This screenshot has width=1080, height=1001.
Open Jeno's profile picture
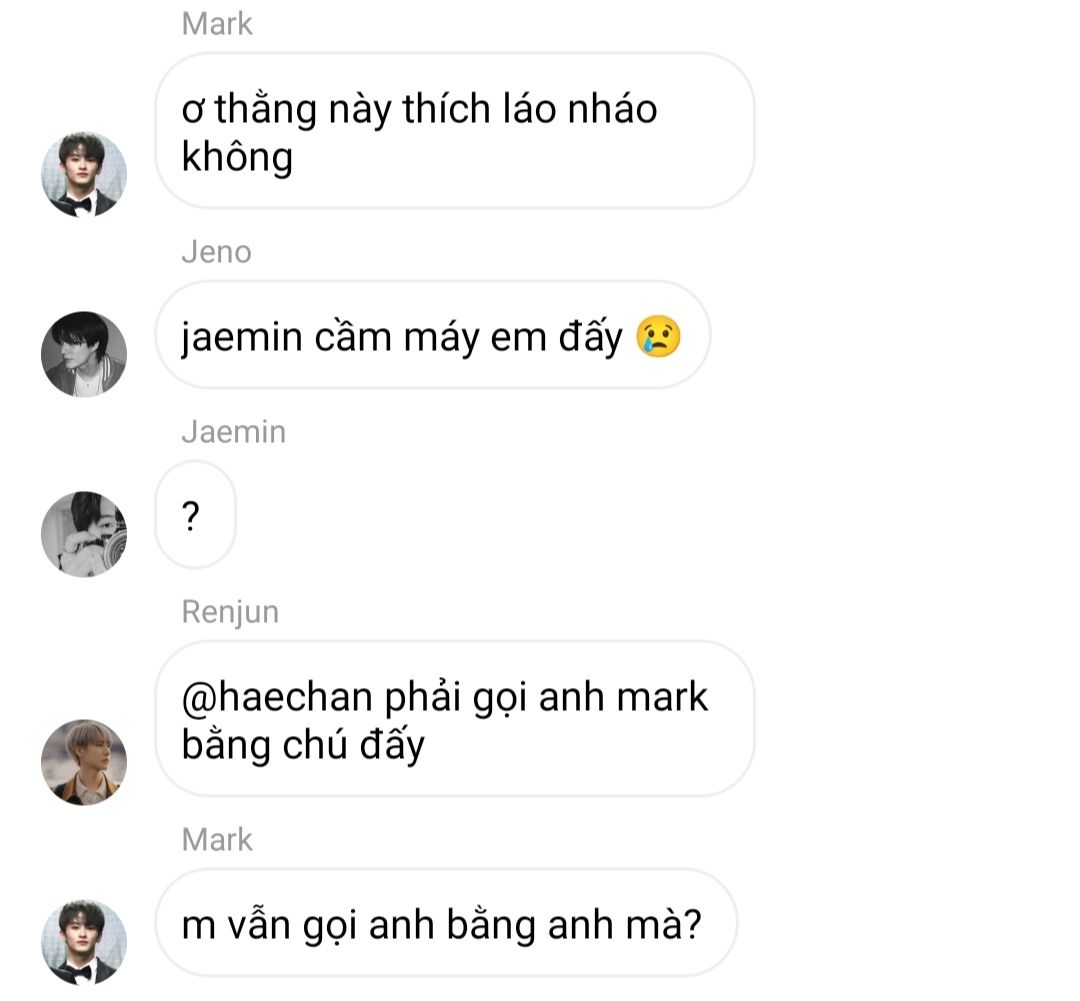pyautogui.click(x=84, y=354)
